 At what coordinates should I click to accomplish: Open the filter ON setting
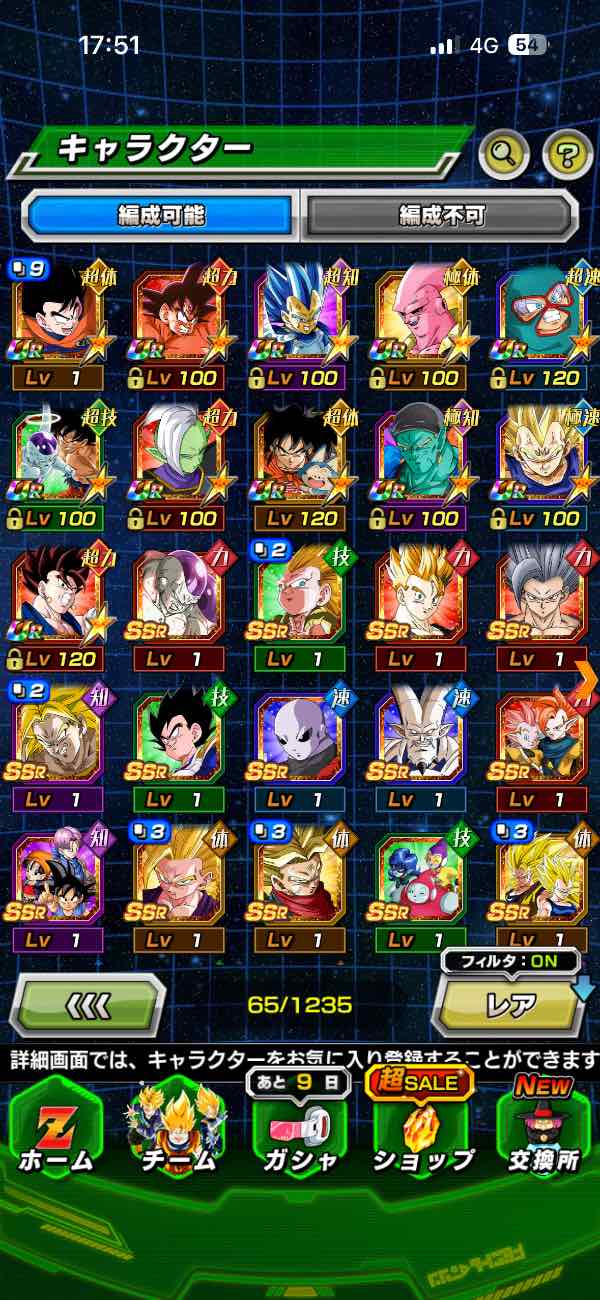pyautogui.click(x=508, y=962)
